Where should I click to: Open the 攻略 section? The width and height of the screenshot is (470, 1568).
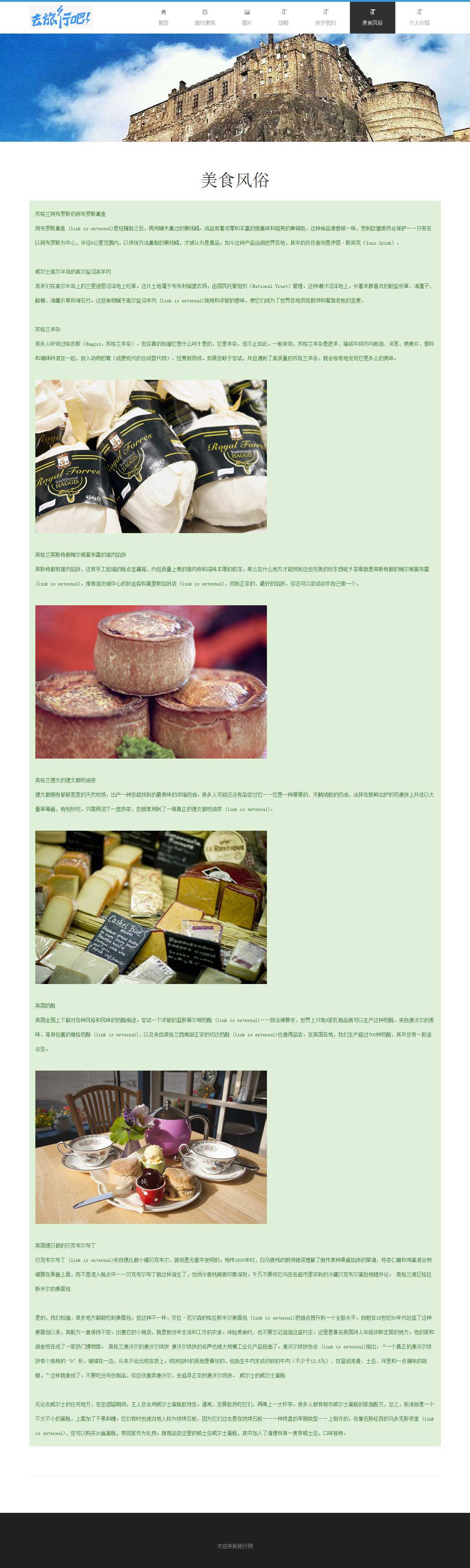(x=284, y=18)
